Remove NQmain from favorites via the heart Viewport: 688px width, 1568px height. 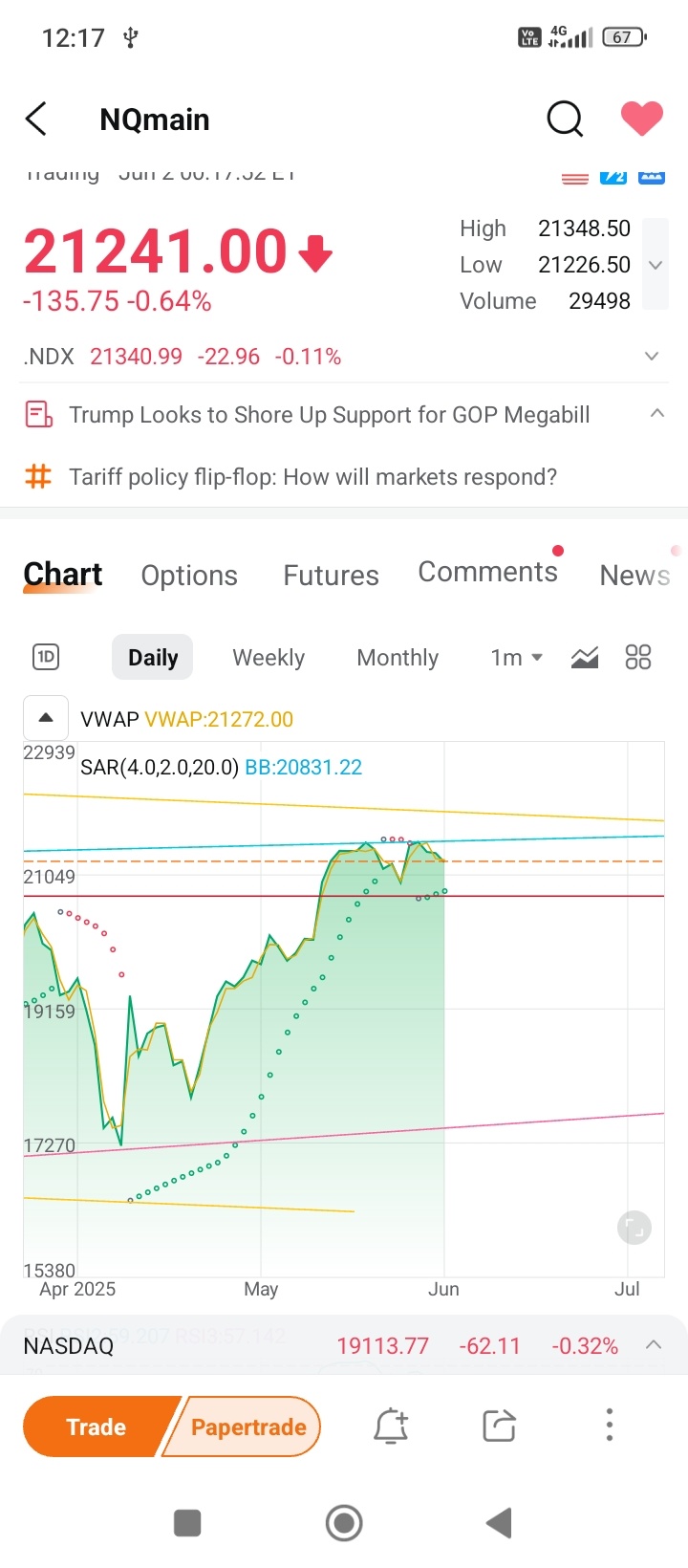click(x=641, y=119)
